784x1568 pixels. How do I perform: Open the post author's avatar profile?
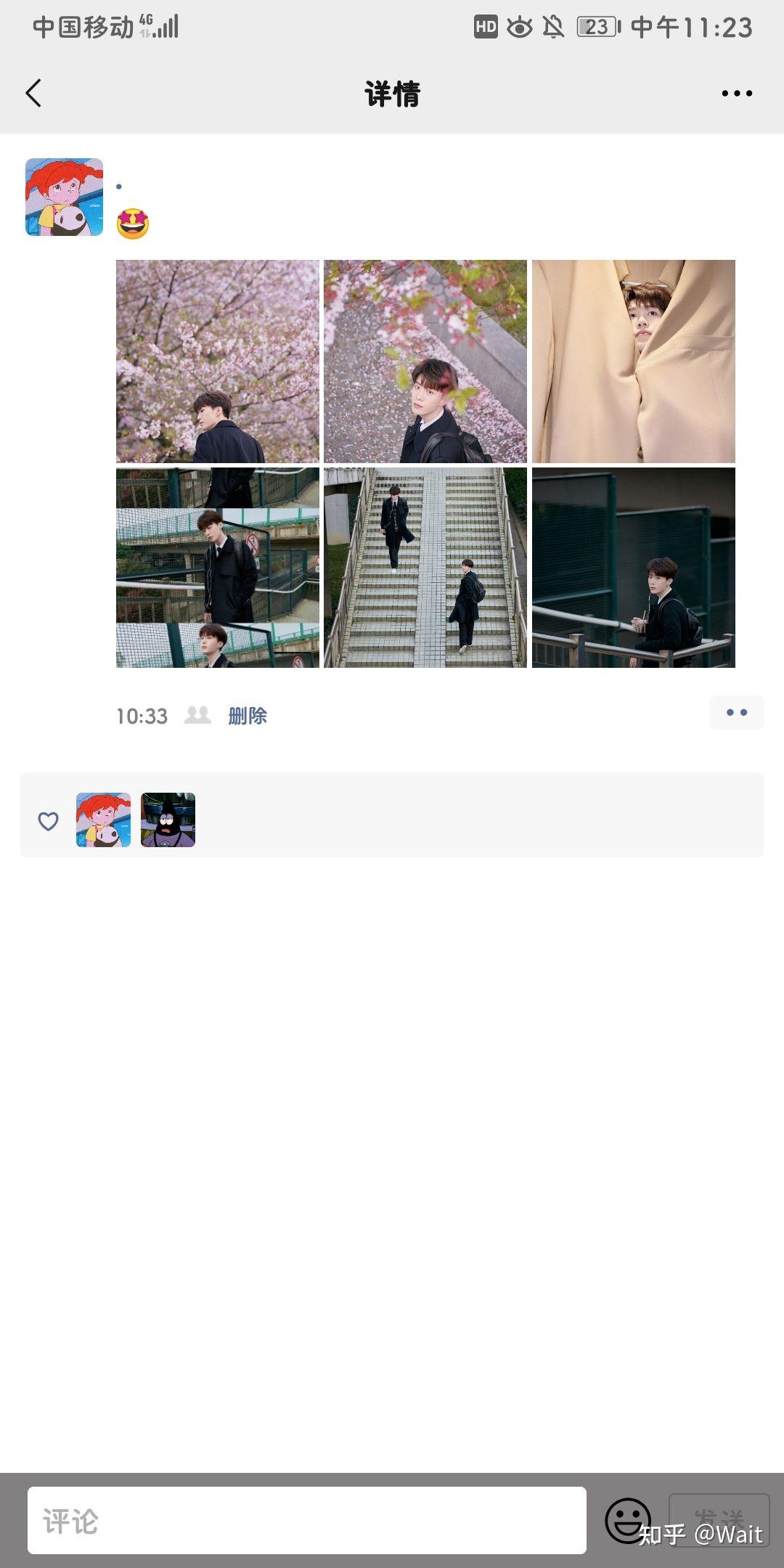tap(64, 197)
